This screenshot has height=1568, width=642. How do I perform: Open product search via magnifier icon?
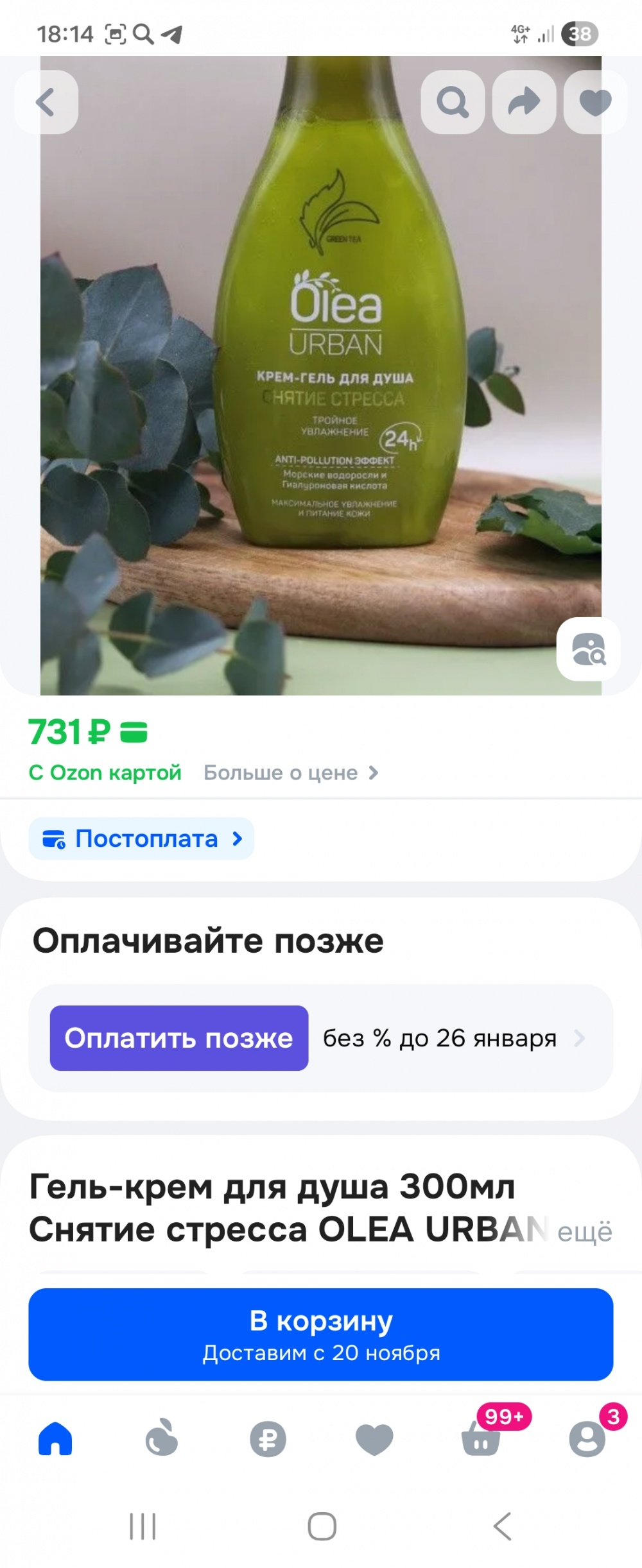[454, 103]
